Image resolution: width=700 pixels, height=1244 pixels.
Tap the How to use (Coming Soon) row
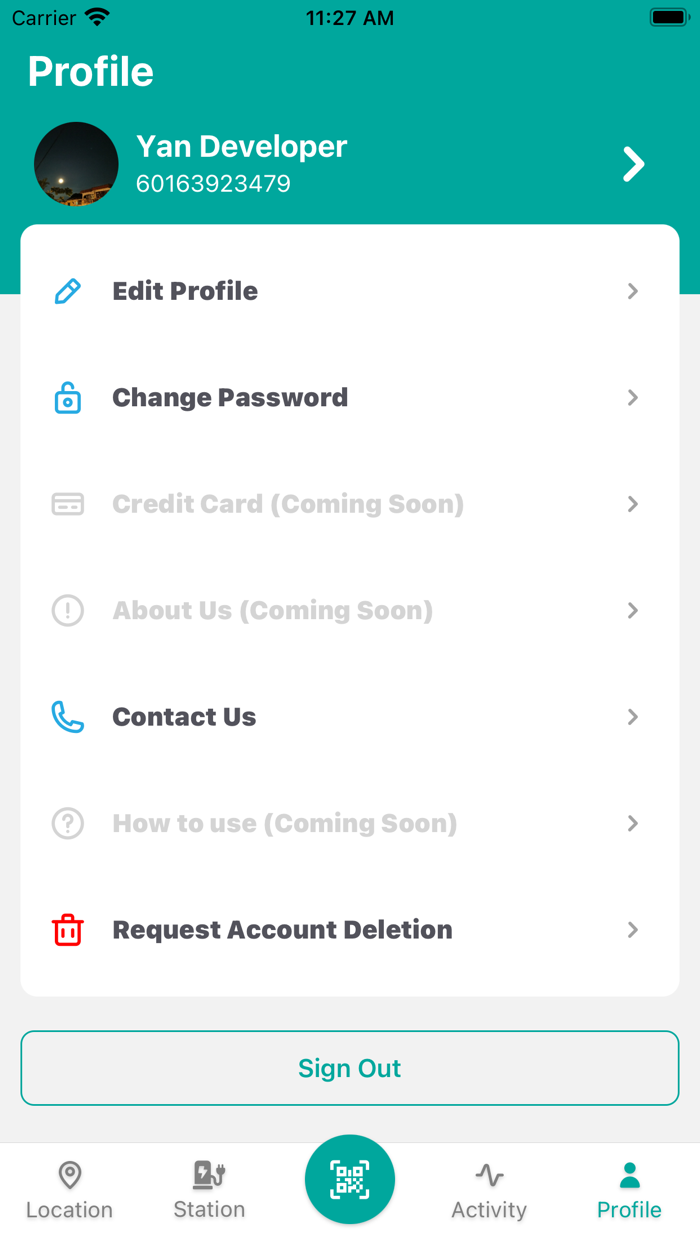[349, 824]
